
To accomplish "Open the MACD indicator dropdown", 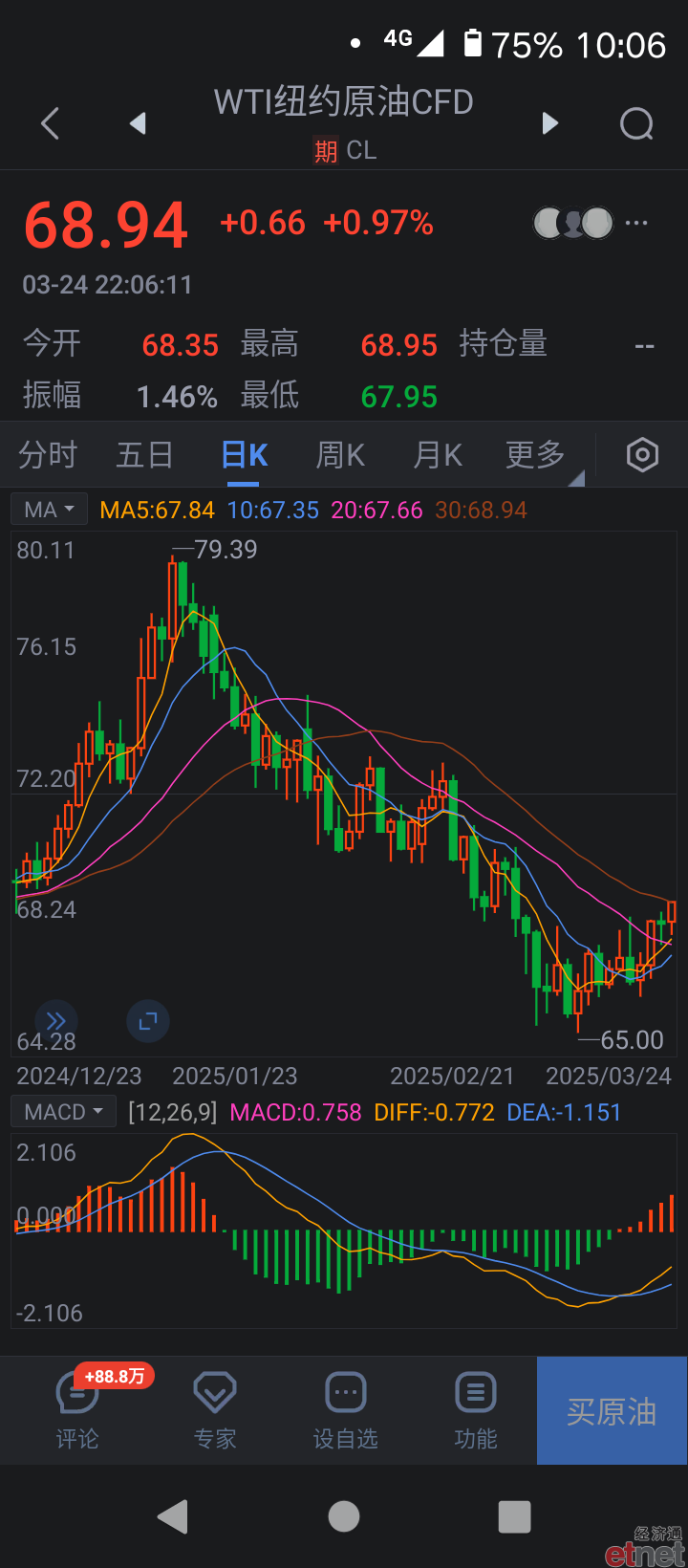I will click(x=63, y=1112).
